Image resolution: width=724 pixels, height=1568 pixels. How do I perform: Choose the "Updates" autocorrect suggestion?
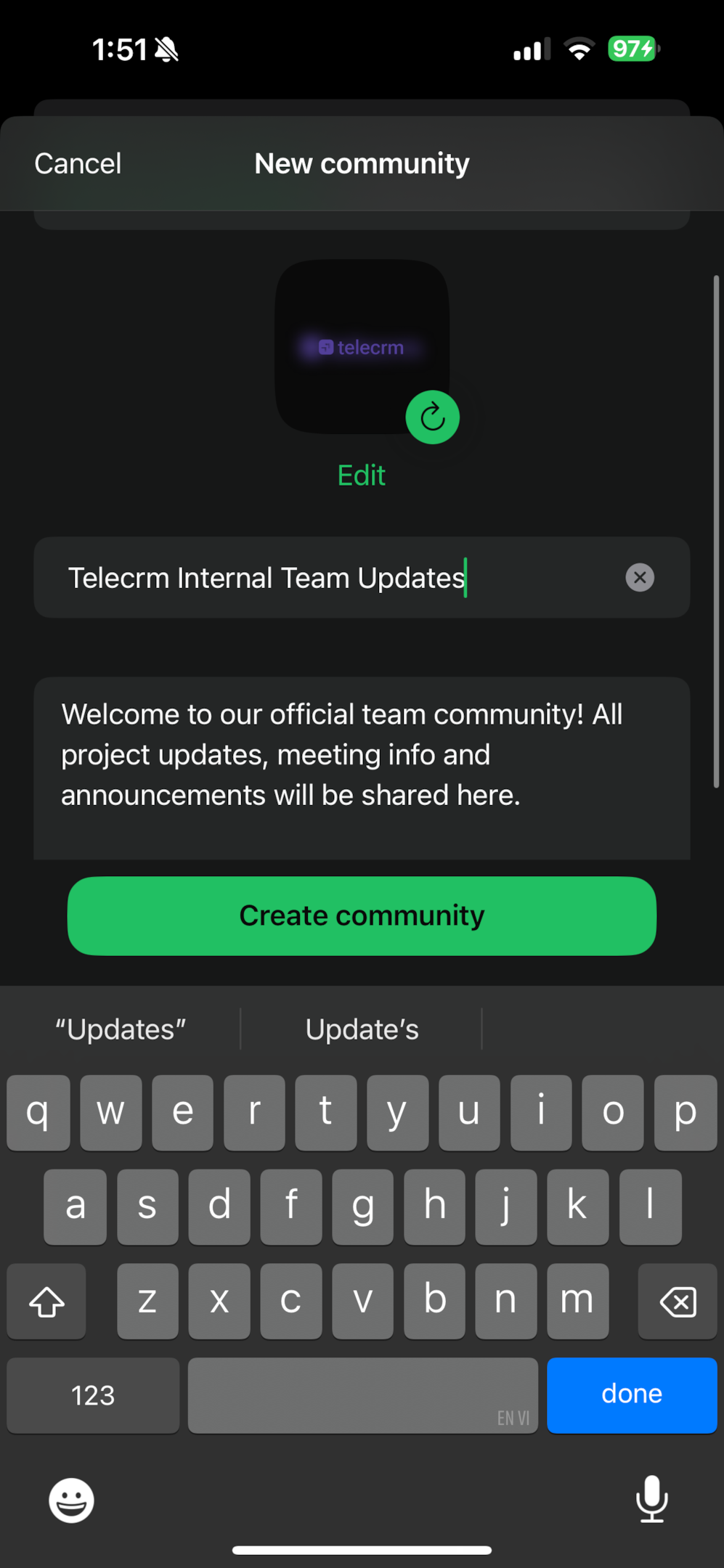point(120,1029)
